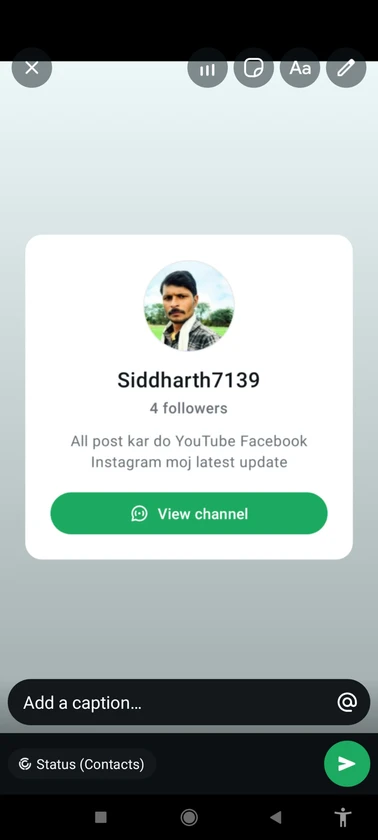This screenshot has width=378, height=840.
Task: Add a sticker to the status
Action: click(x=254, y=68)
